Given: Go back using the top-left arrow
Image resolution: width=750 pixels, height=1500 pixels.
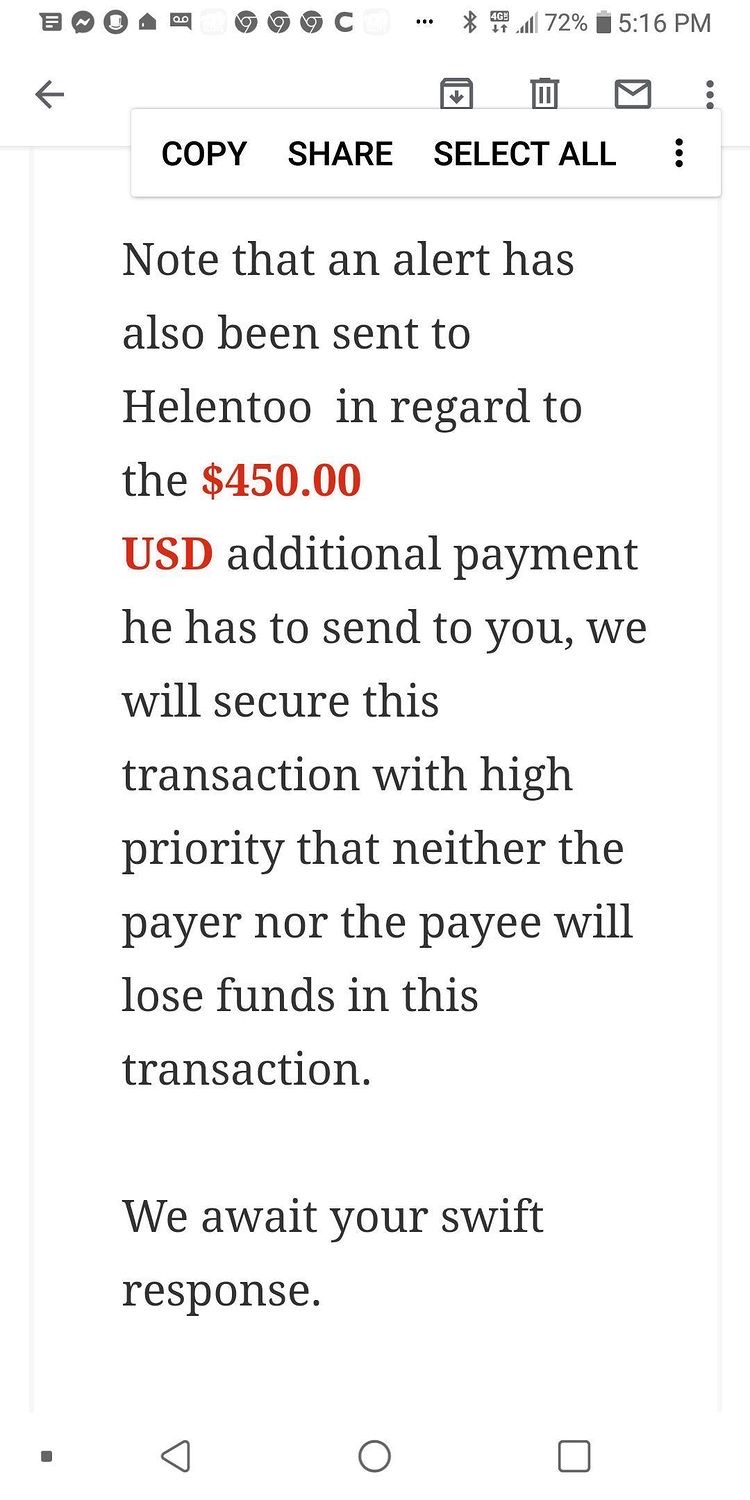Looking at the screenshot, I should [x=49, y=95].
